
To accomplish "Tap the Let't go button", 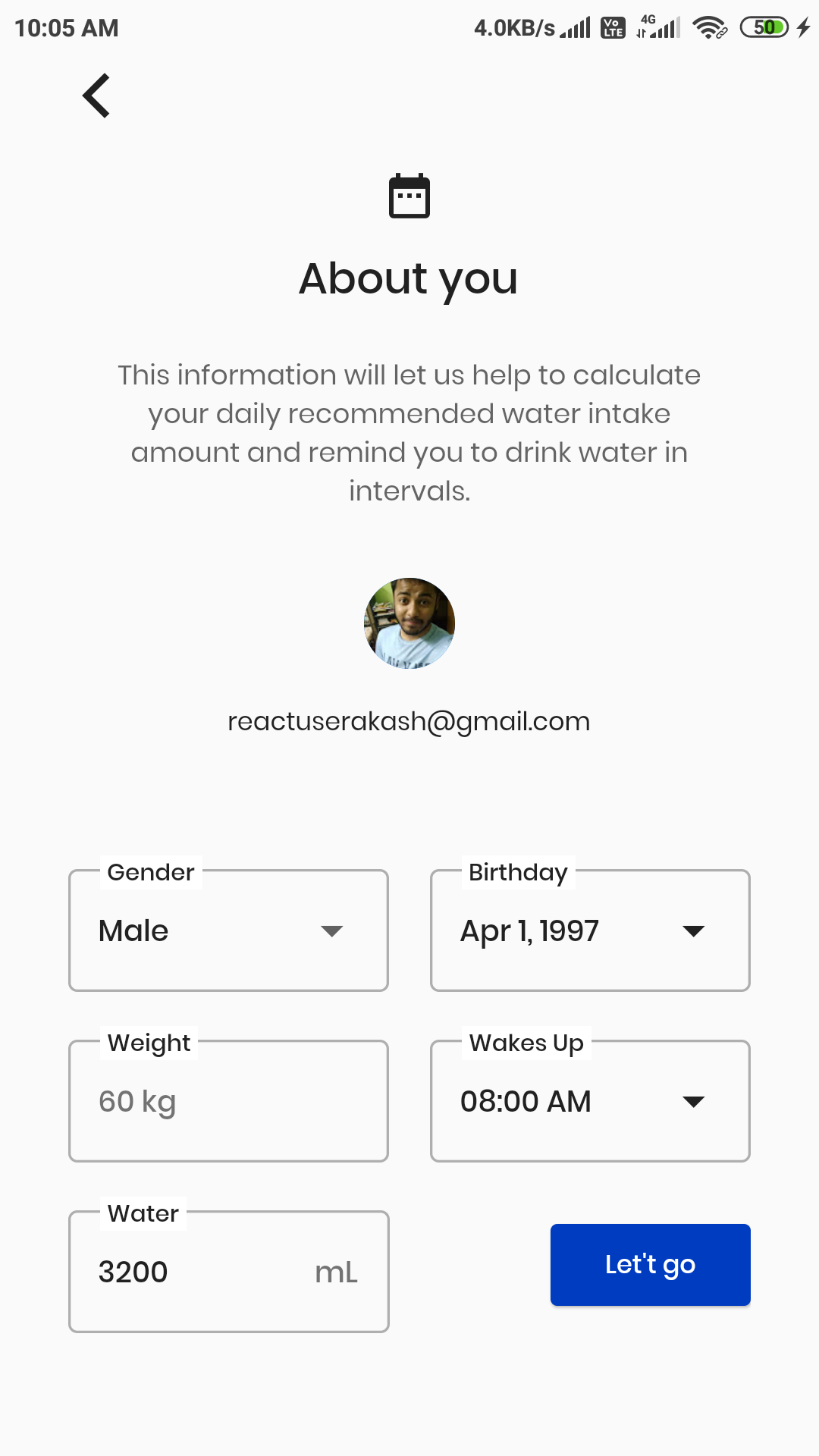I will click(651, 1265).
